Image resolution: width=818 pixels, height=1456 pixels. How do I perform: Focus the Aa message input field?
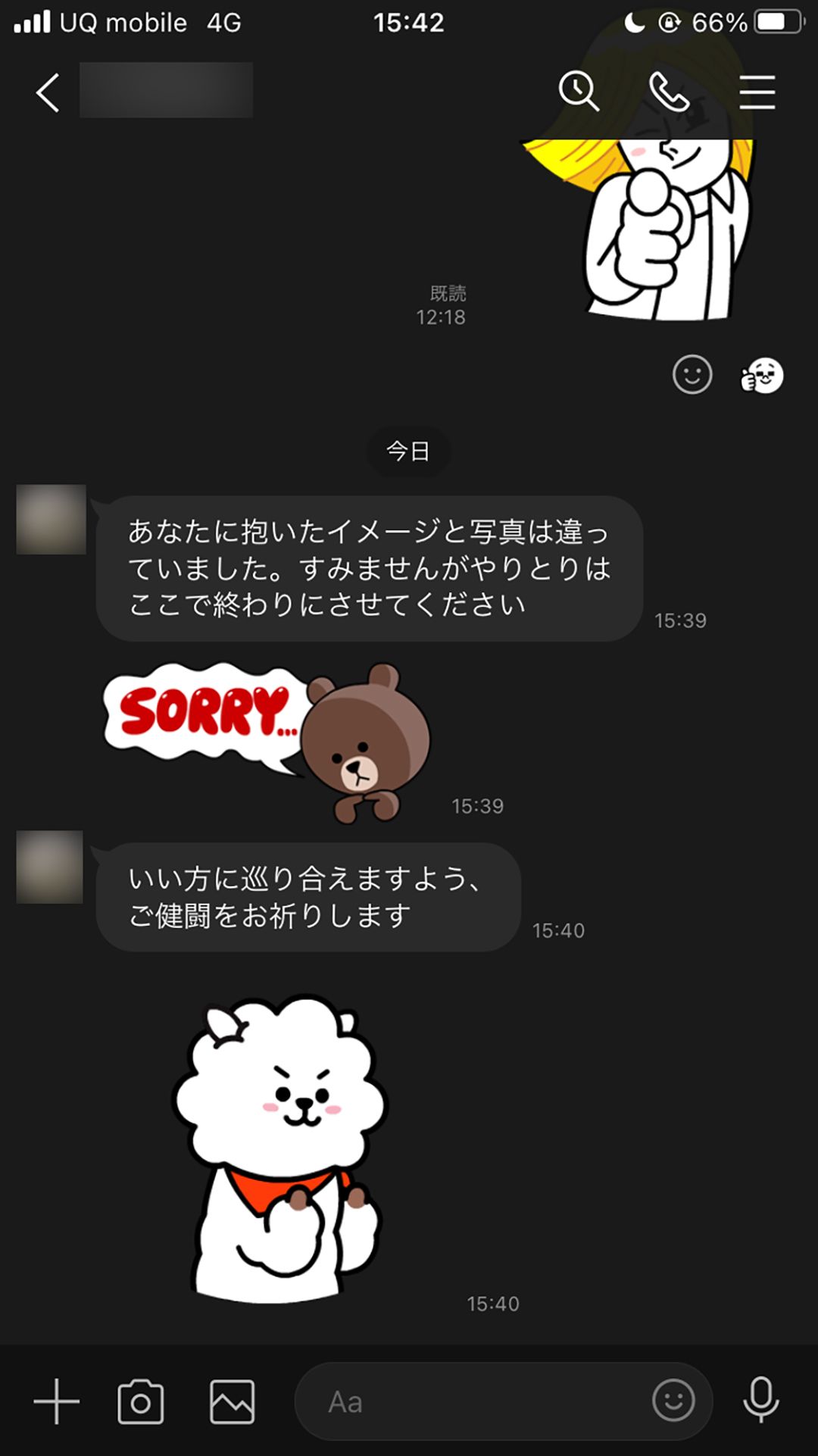point(470,1402)
